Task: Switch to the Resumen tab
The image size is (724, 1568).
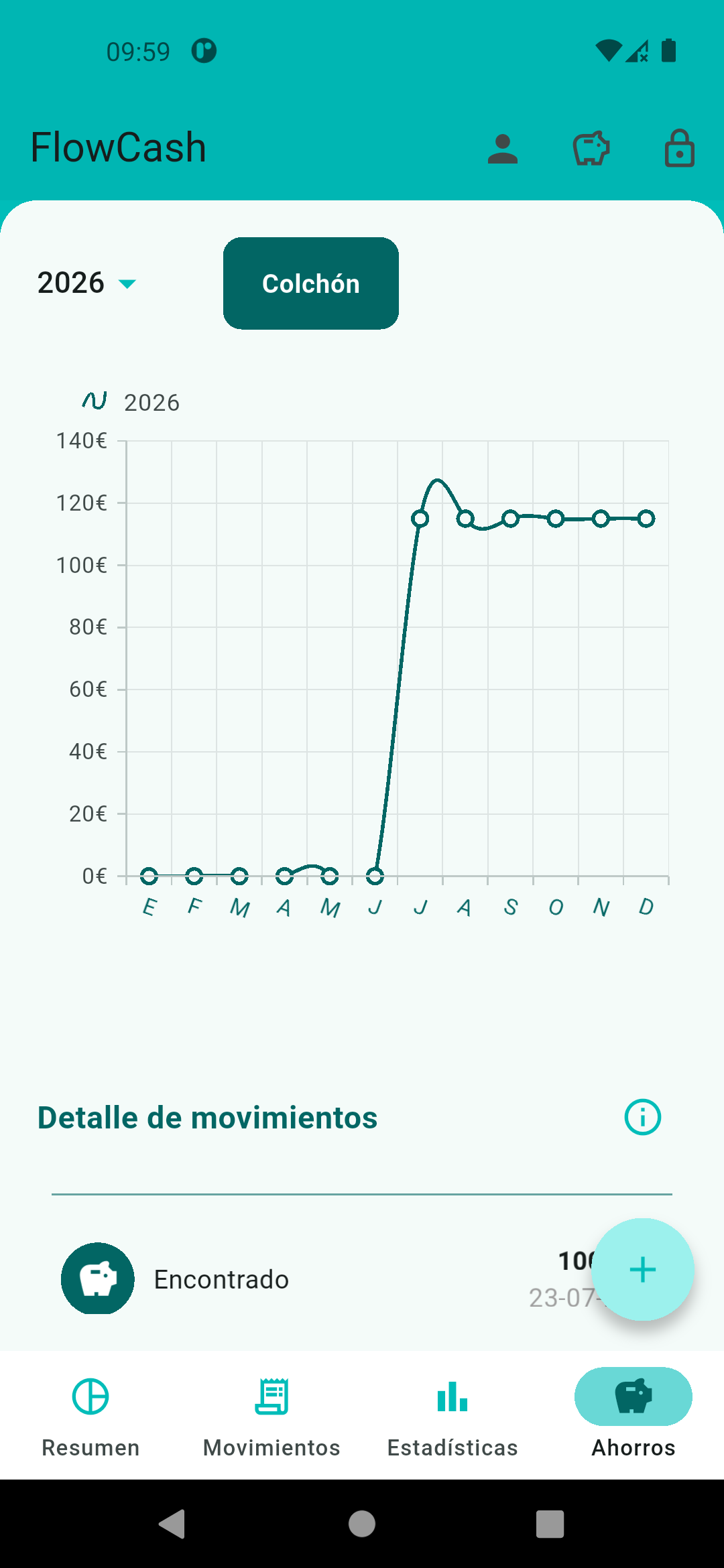Action: [x=90, y=1416]
